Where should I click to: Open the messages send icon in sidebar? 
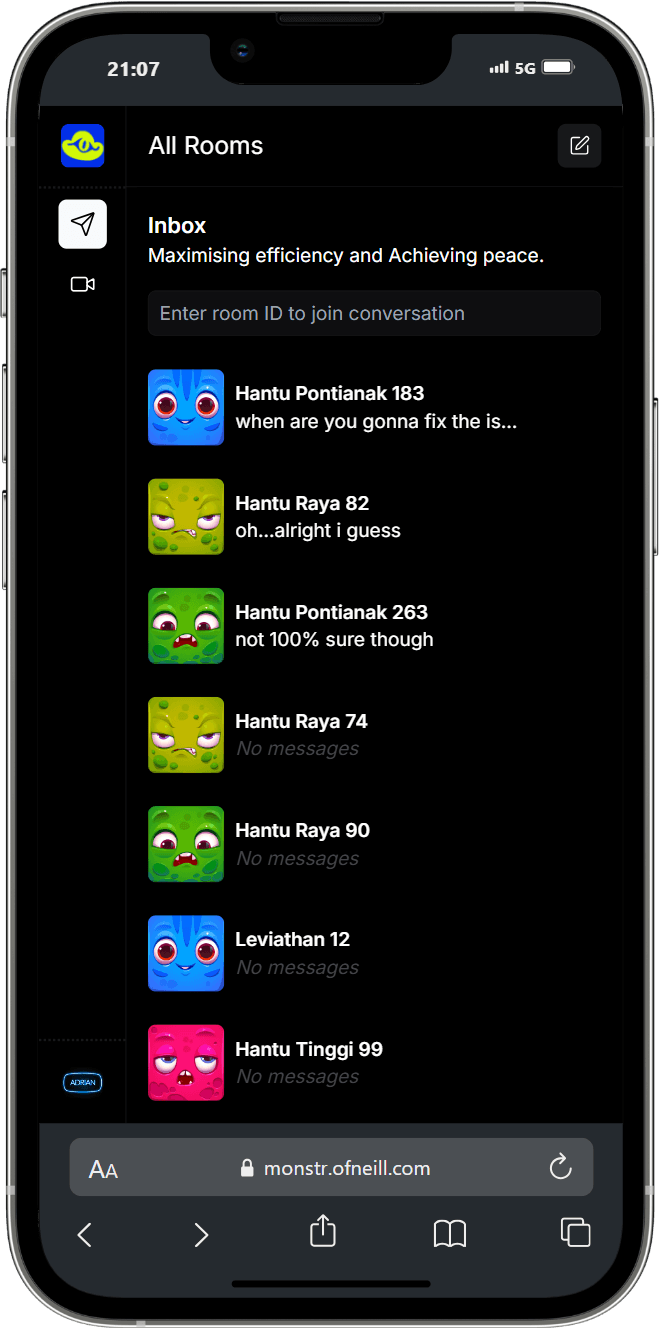coord(83,224)
